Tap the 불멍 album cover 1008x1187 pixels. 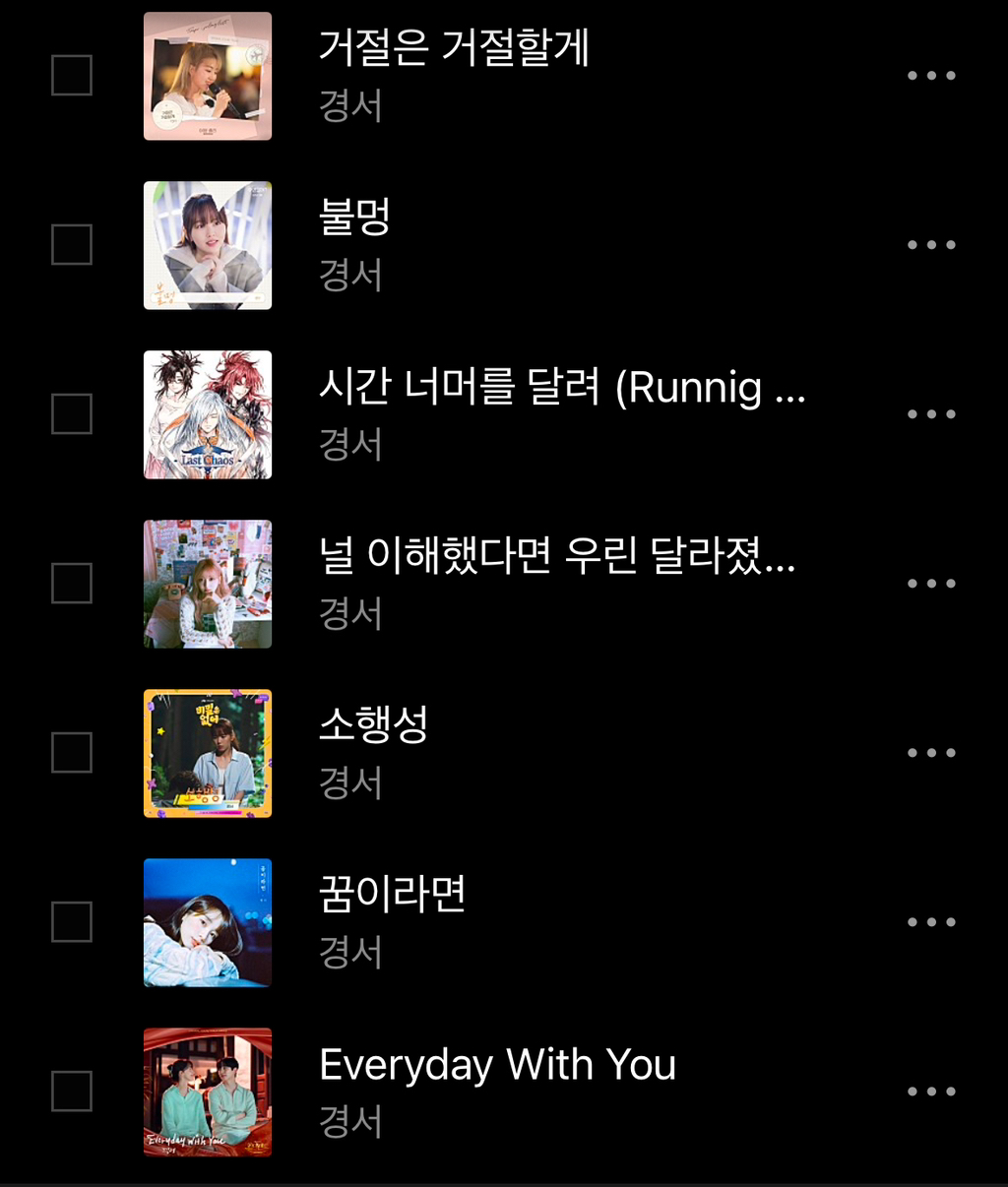click(208, 245)
